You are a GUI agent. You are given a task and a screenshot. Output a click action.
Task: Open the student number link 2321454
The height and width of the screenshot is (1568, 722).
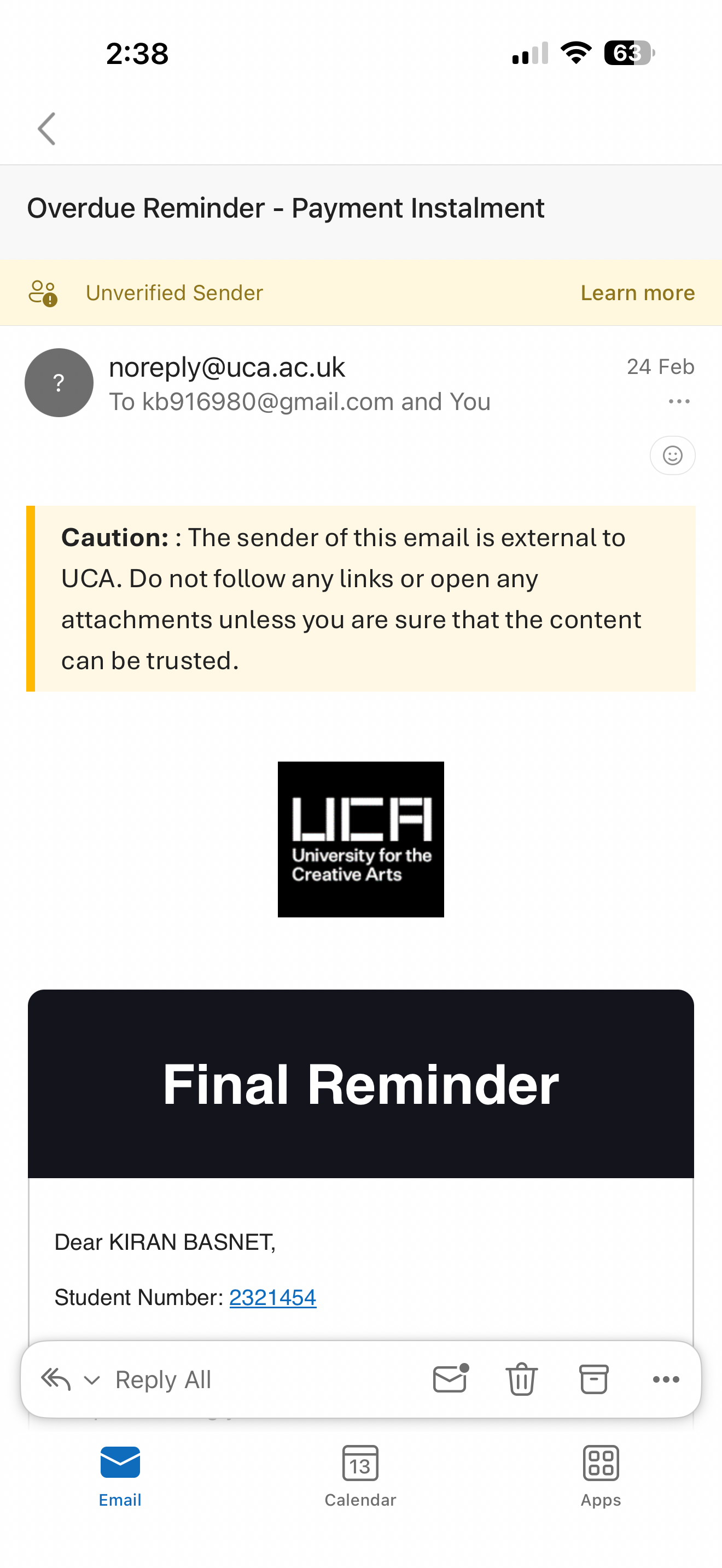pyautogui.click(x=272, y=1297)
